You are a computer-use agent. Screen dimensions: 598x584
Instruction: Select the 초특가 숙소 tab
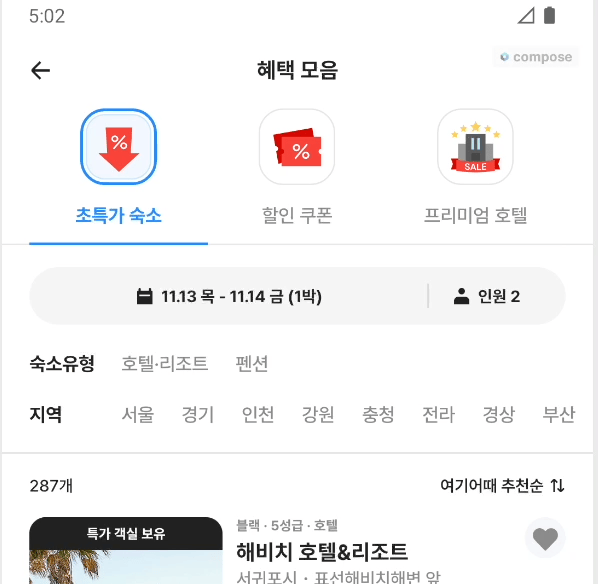pos(119,168)
